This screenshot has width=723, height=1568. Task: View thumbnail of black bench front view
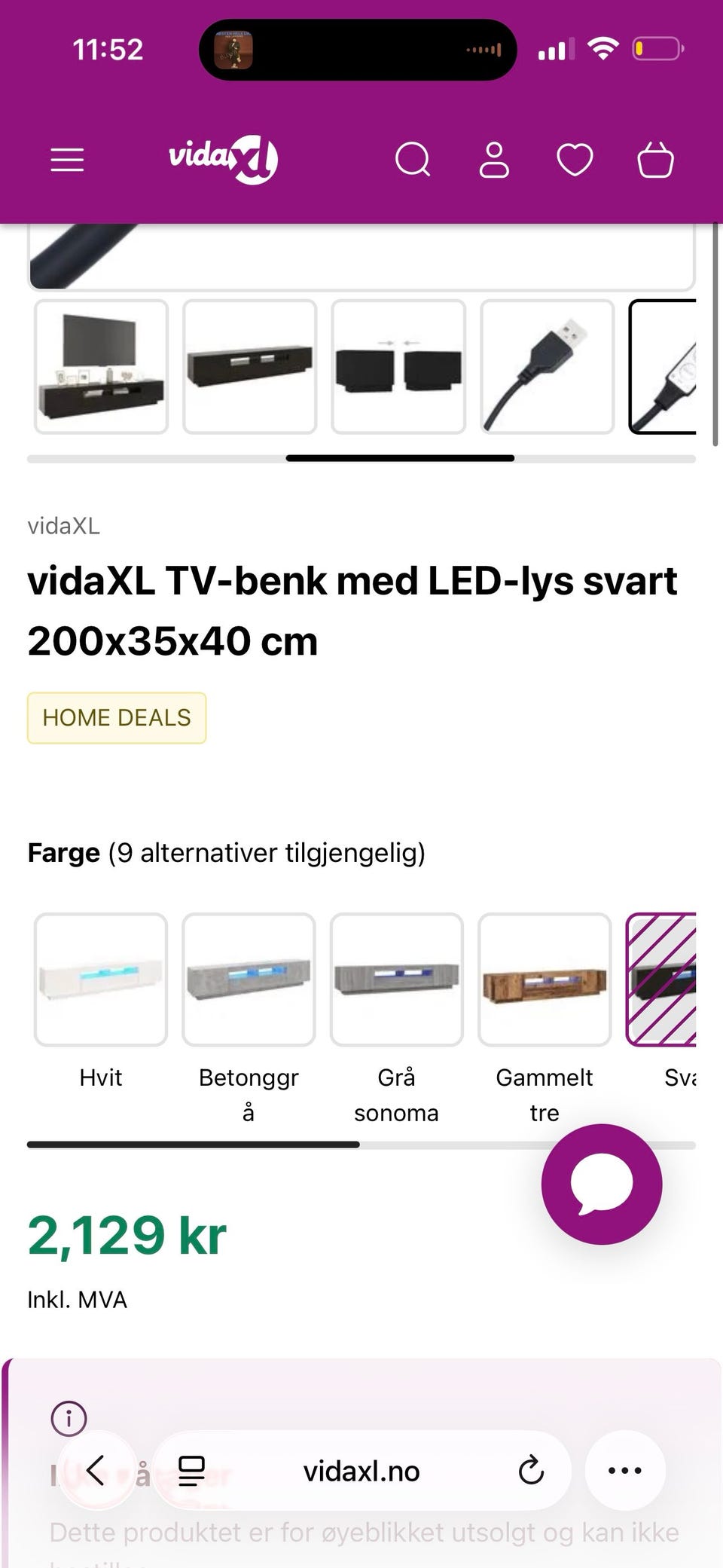coord(249,367)
